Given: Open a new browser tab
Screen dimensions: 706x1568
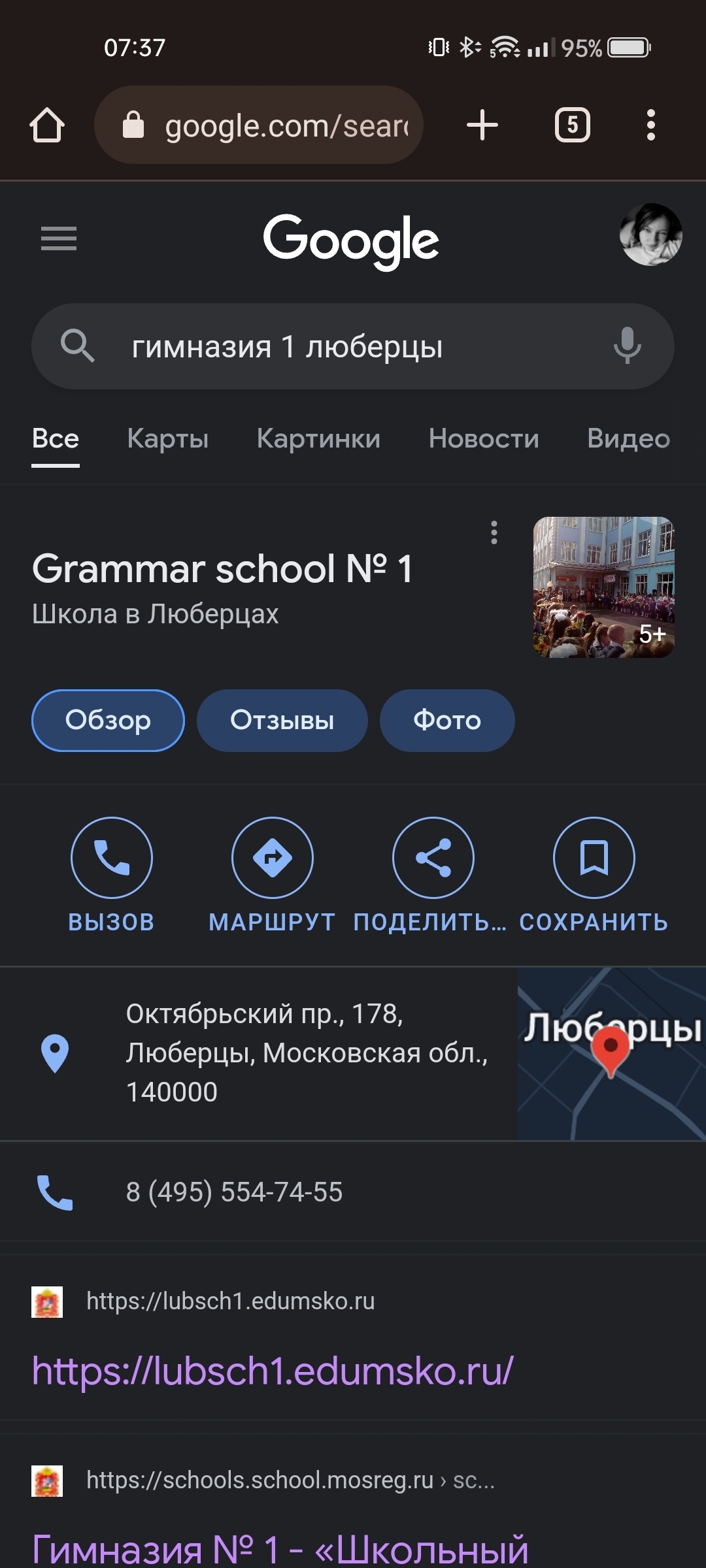Looking at the screenshot, I should [x=482, y=125].
